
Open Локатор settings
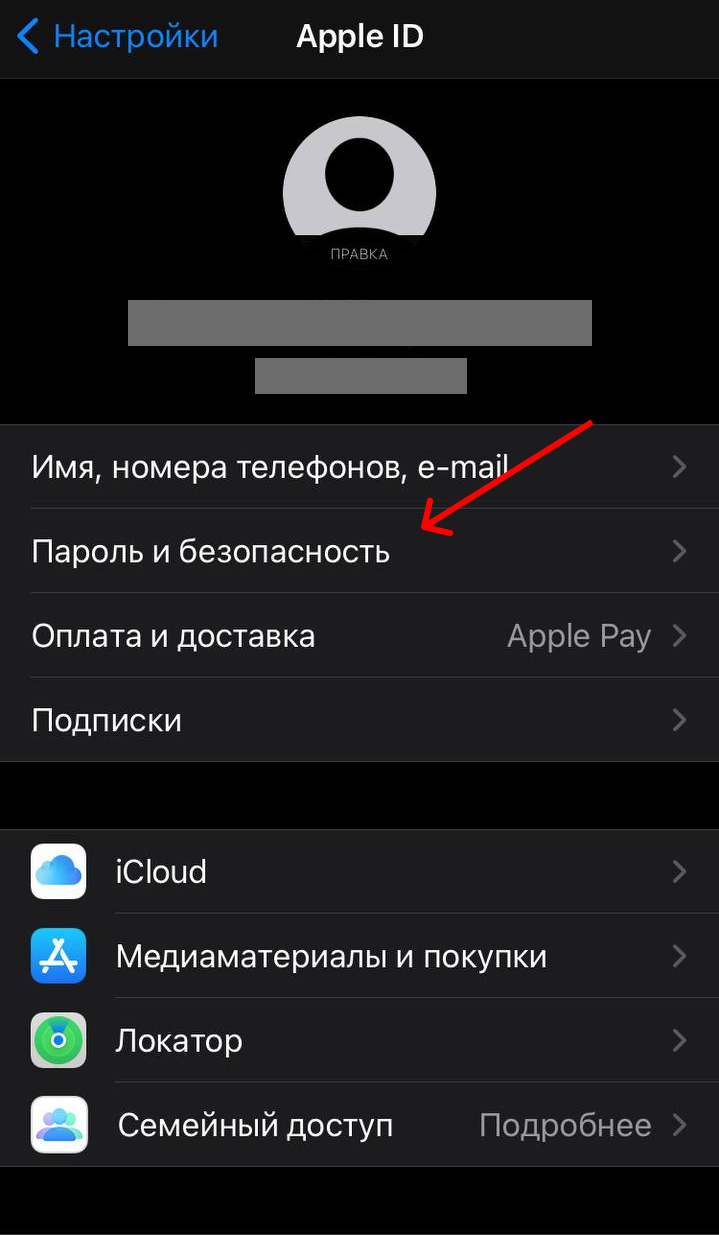tap(359, 1040)
